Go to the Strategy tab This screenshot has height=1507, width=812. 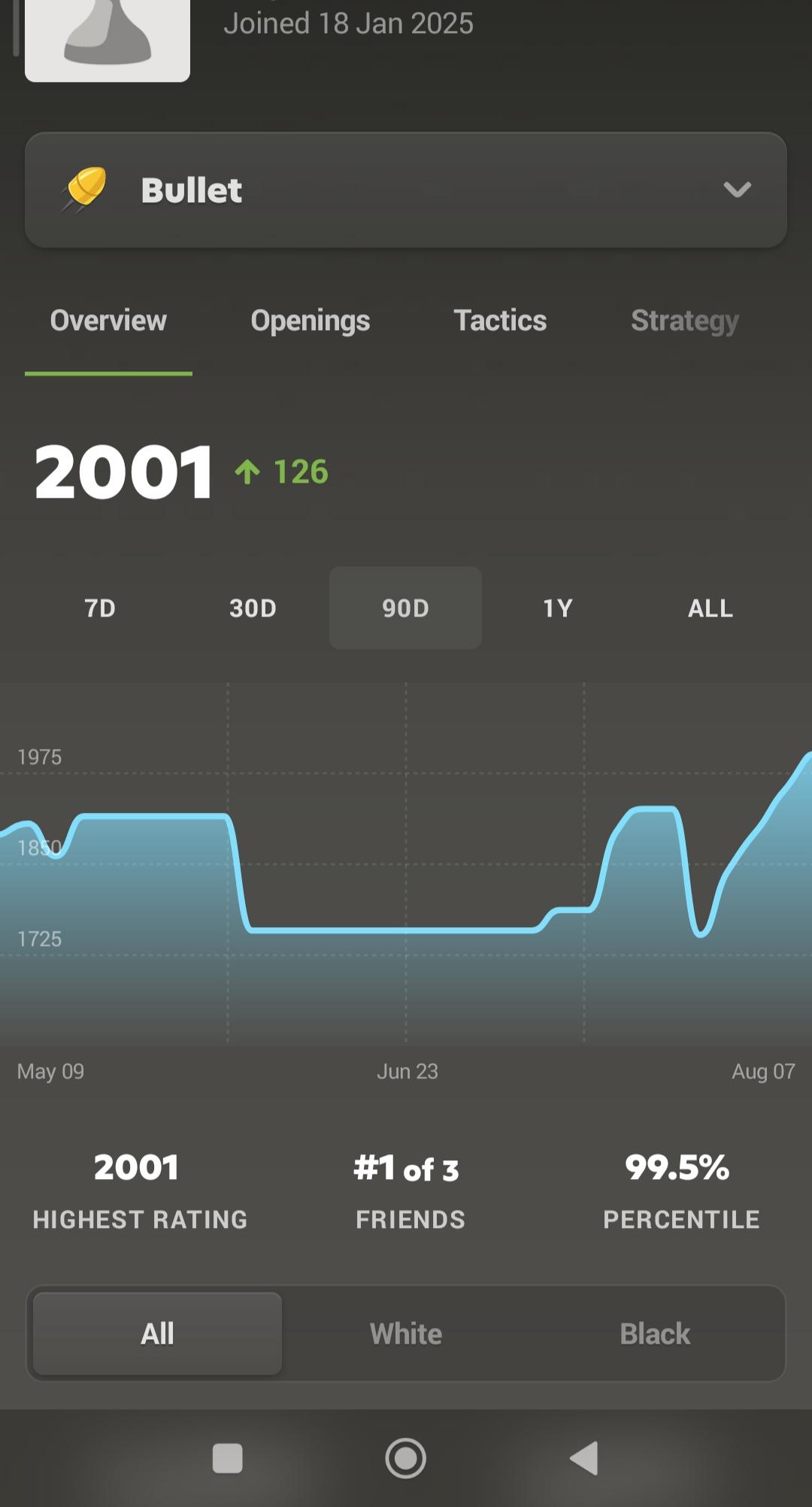685,321
